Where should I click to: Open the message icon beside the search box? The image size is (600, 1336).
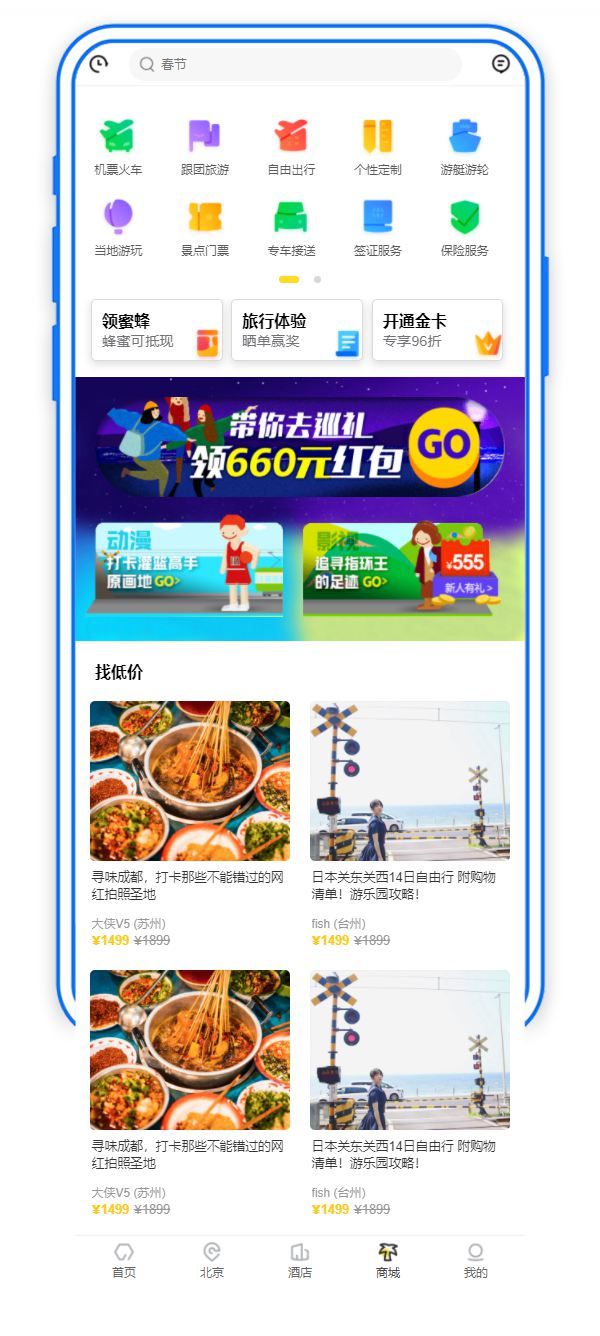[501, 64]
